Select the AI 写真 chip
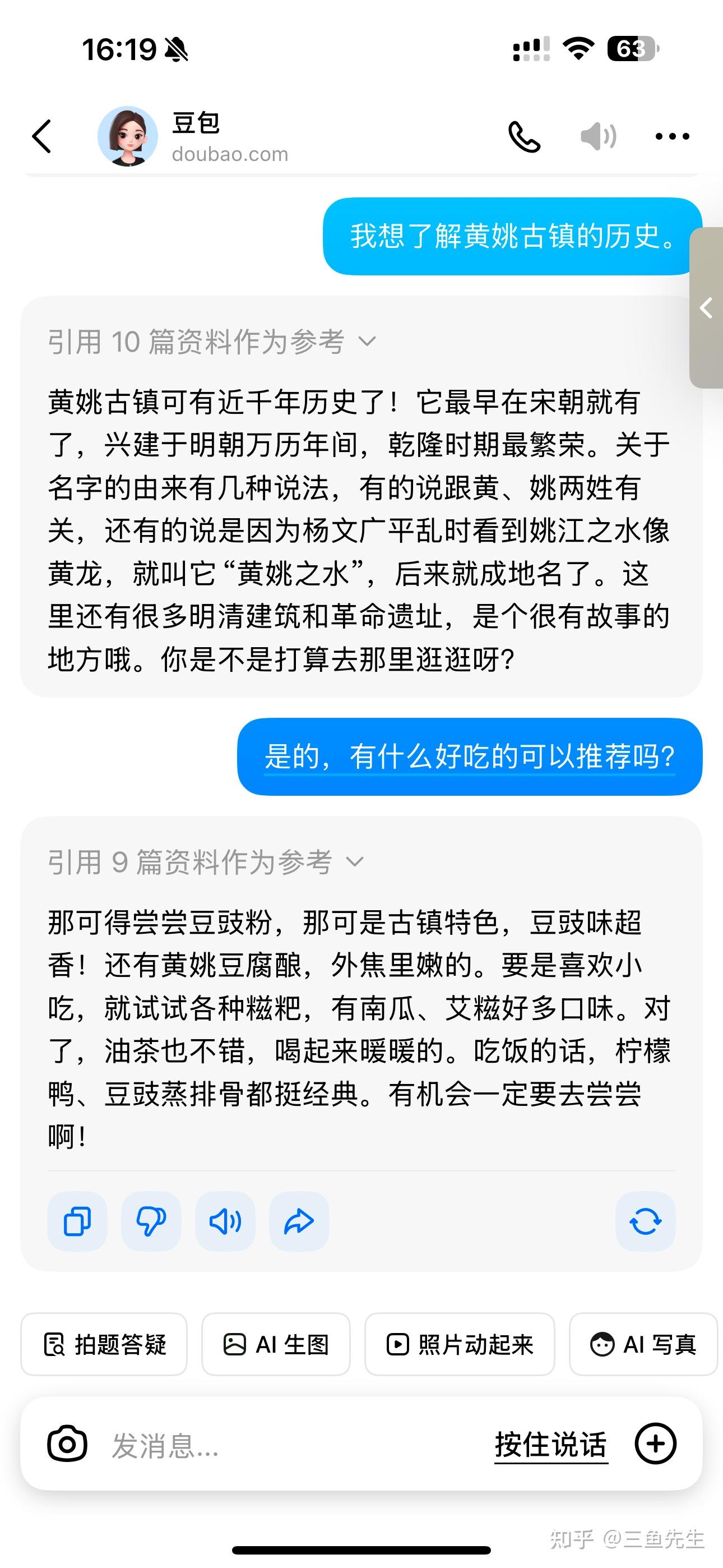 click(x=643, y=1344)
